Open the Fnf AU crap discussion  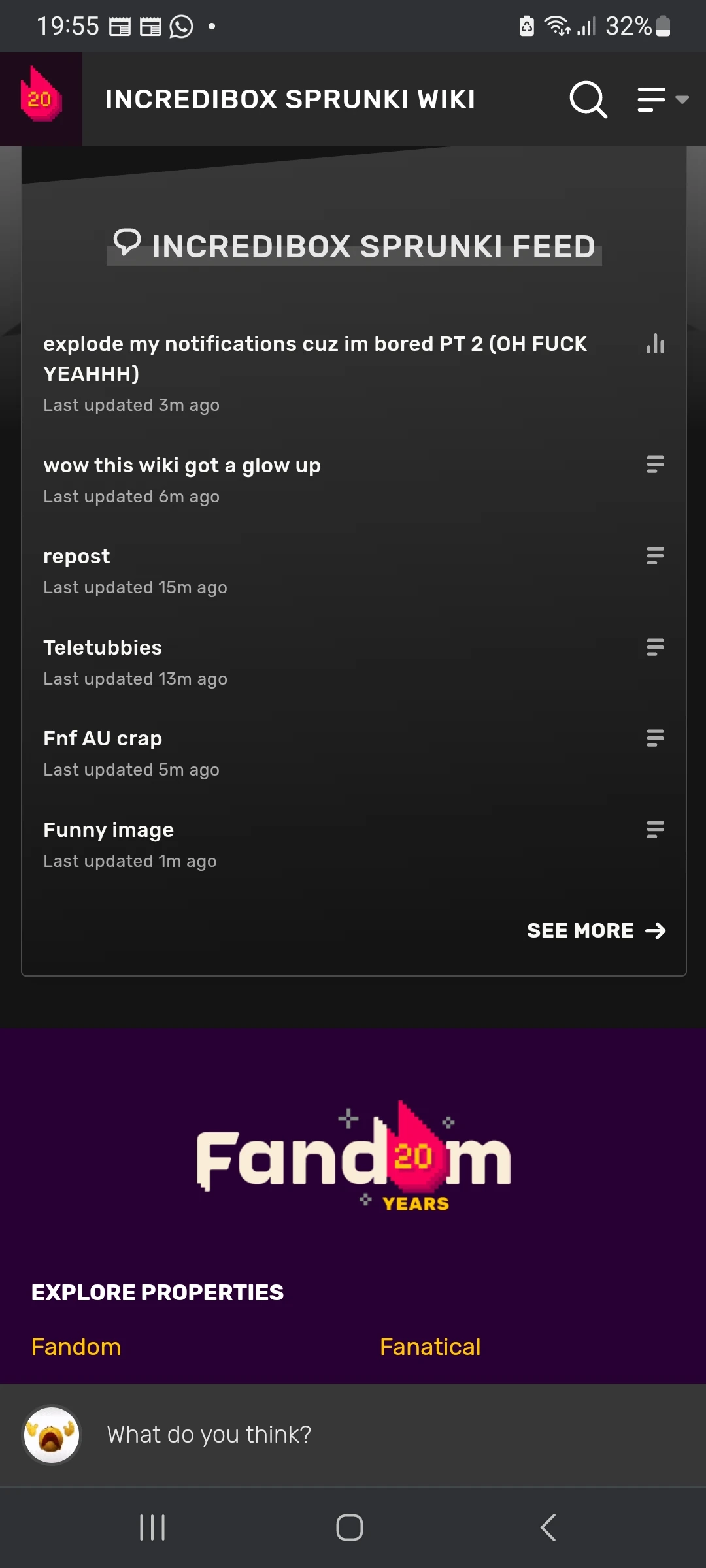pyautogui.click(x=102, y=738)
